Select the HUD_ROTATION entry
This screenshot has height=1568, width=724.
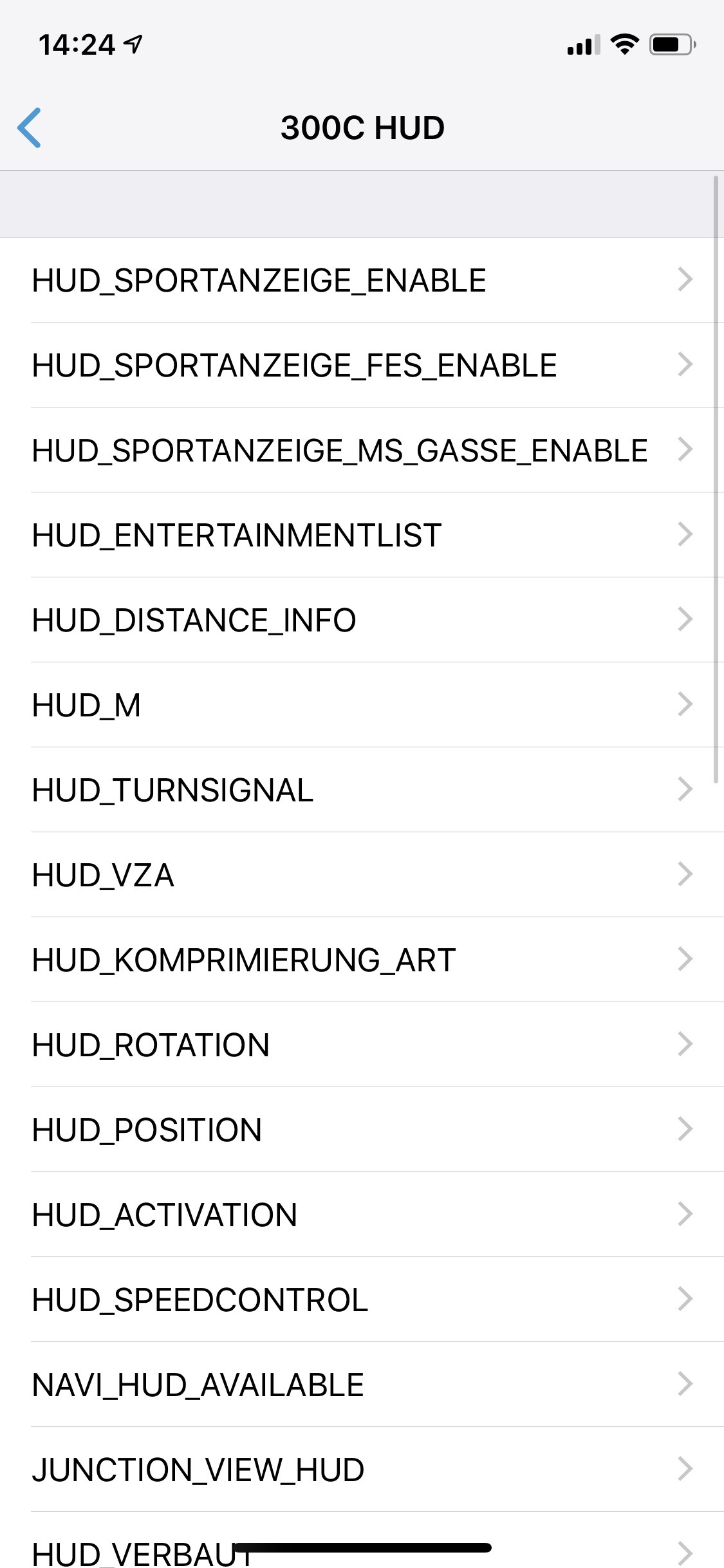pos(362,1045)
